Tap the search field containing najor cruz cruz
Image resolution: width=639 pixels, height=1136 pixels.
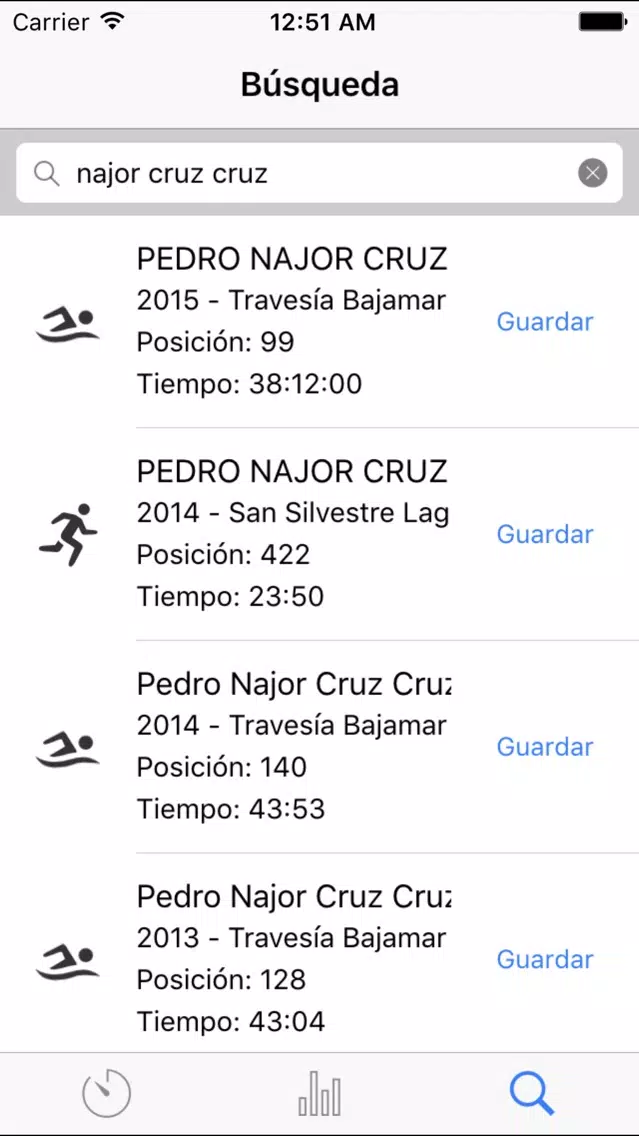320,173
